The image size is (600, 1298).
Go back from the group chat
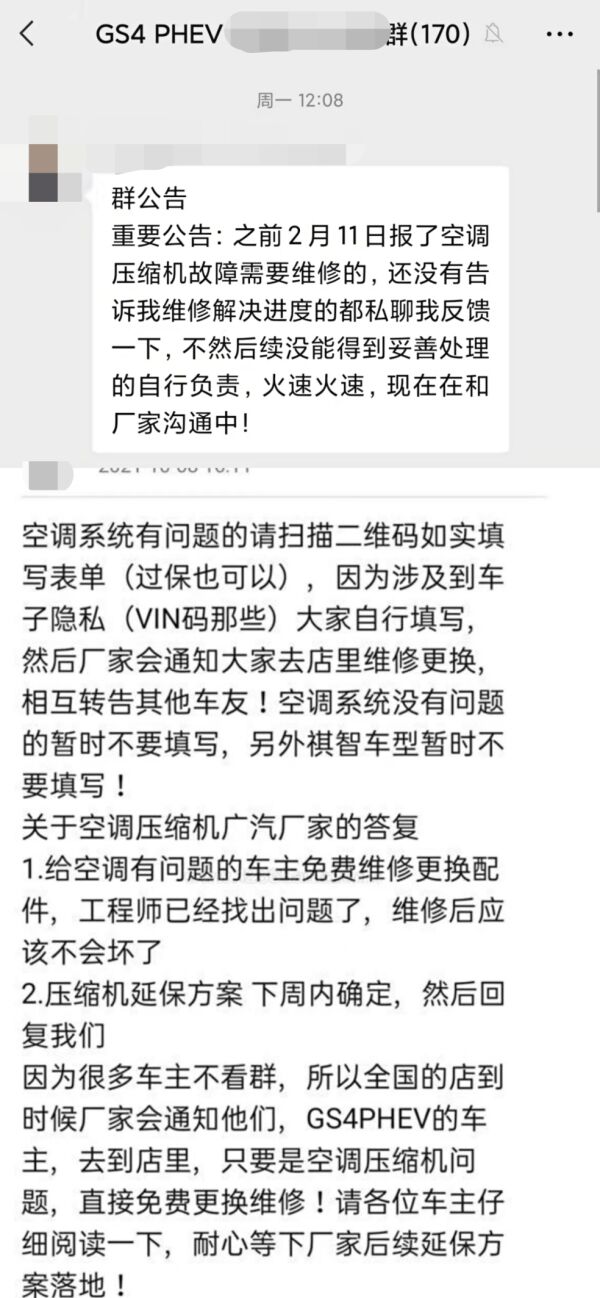coord(27,34)
